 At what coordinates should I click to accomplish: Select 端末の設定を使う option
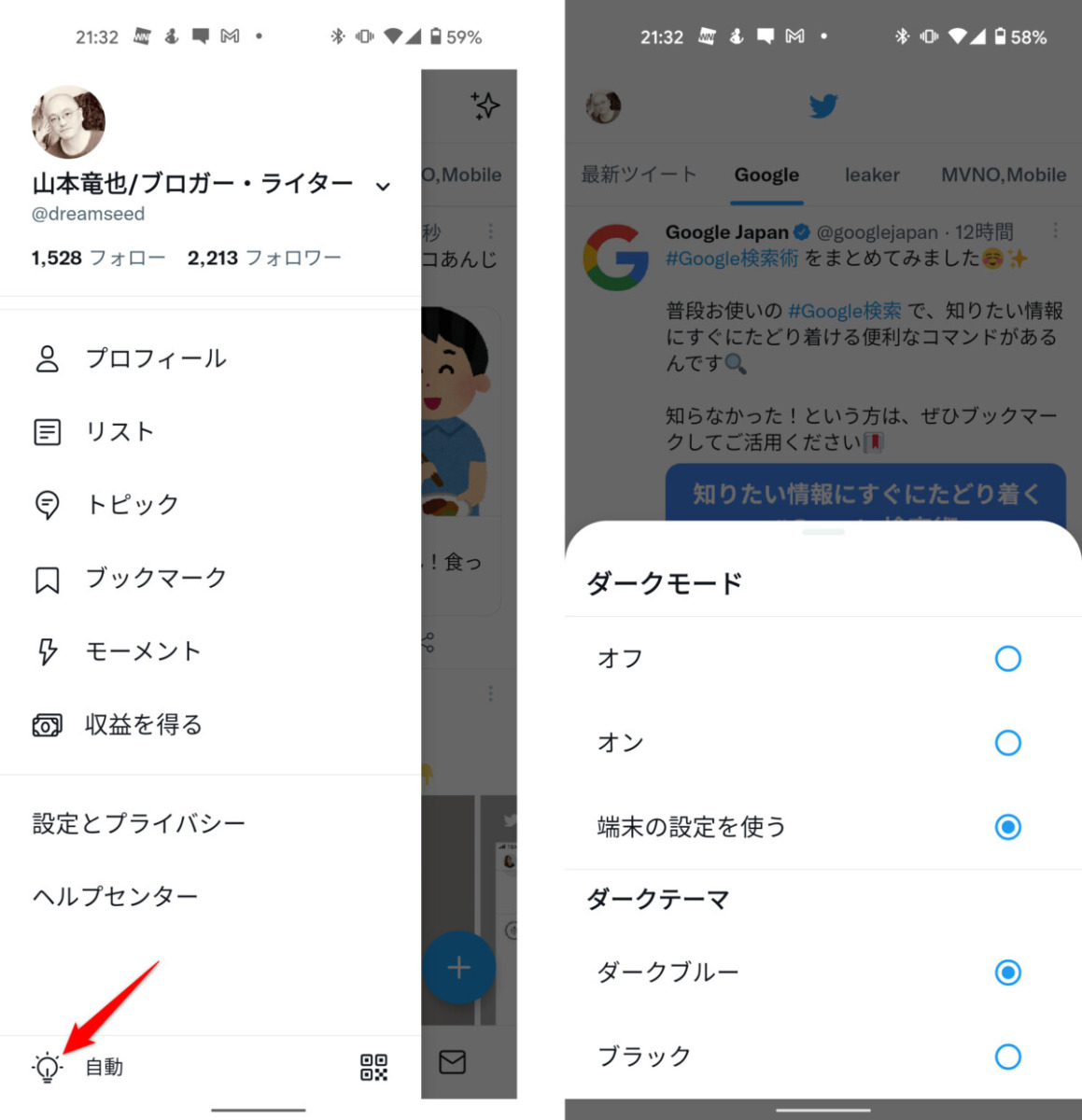click(x=1007, y=827)
